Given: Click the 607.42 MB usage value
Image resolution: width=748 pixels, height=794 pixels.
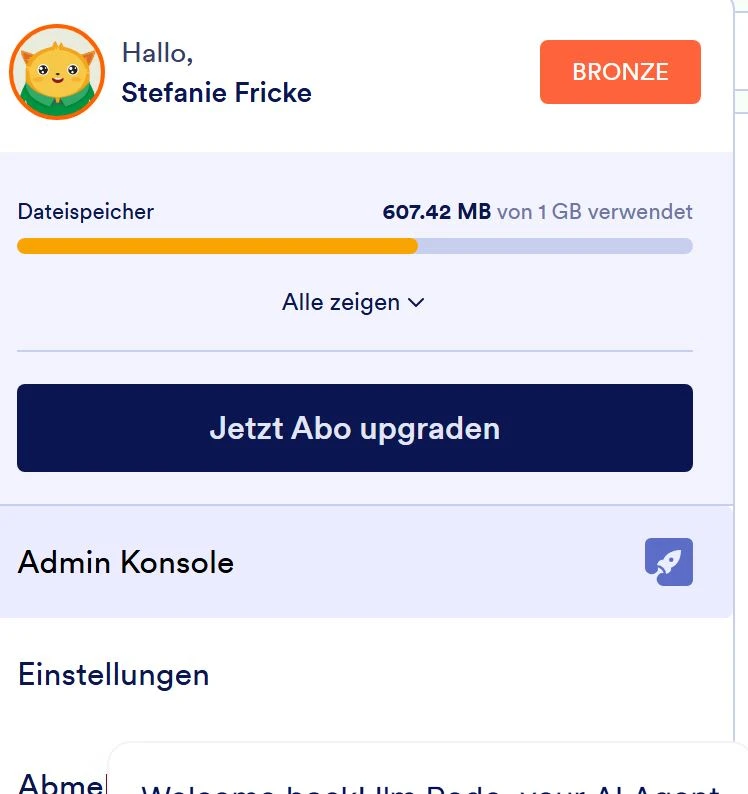Looking at the screenshot, I should coord(437,212).
